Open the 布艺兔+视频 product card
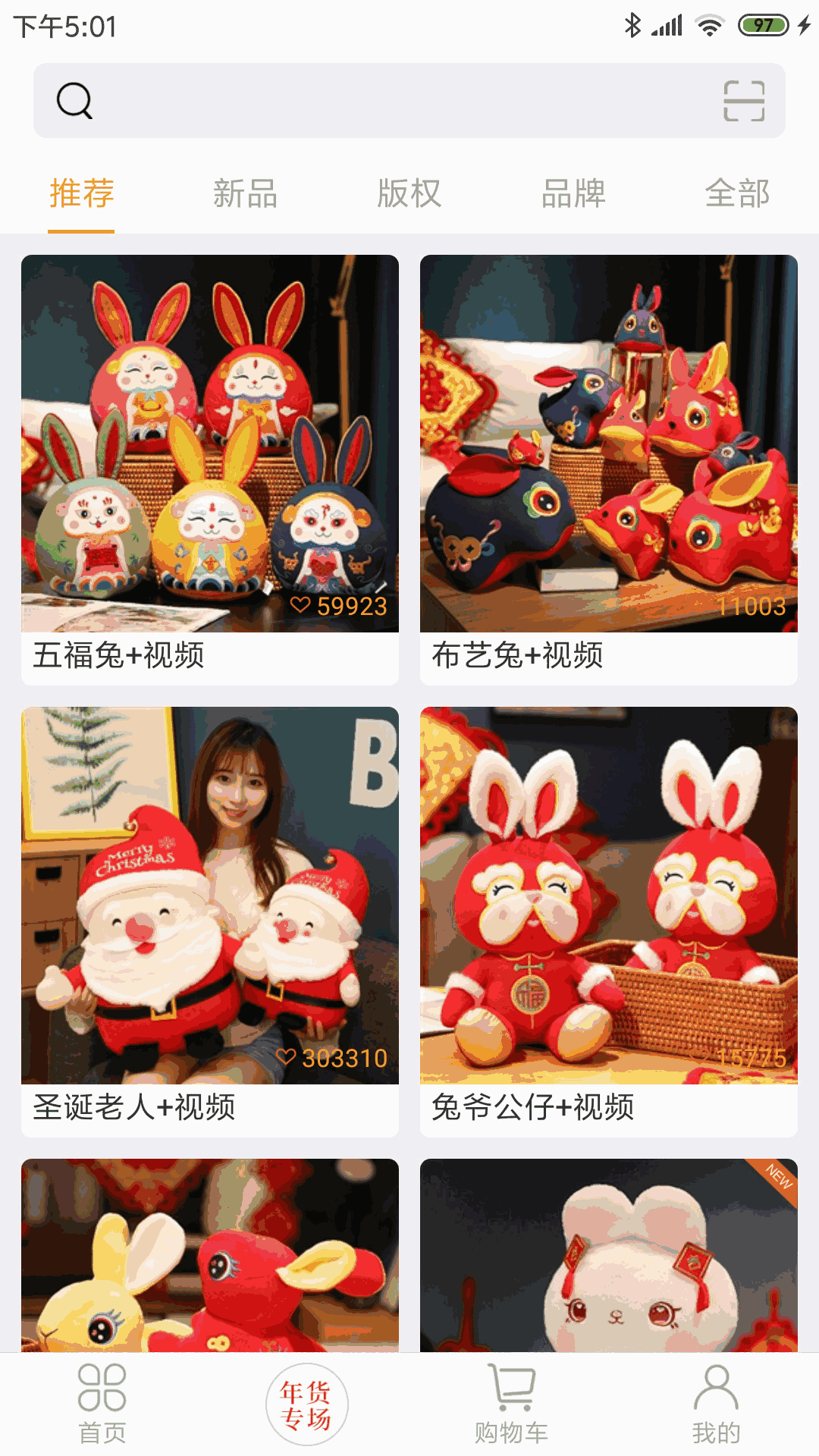The height and width of the screenshot is (1456, 819). [x=609, y=469]
